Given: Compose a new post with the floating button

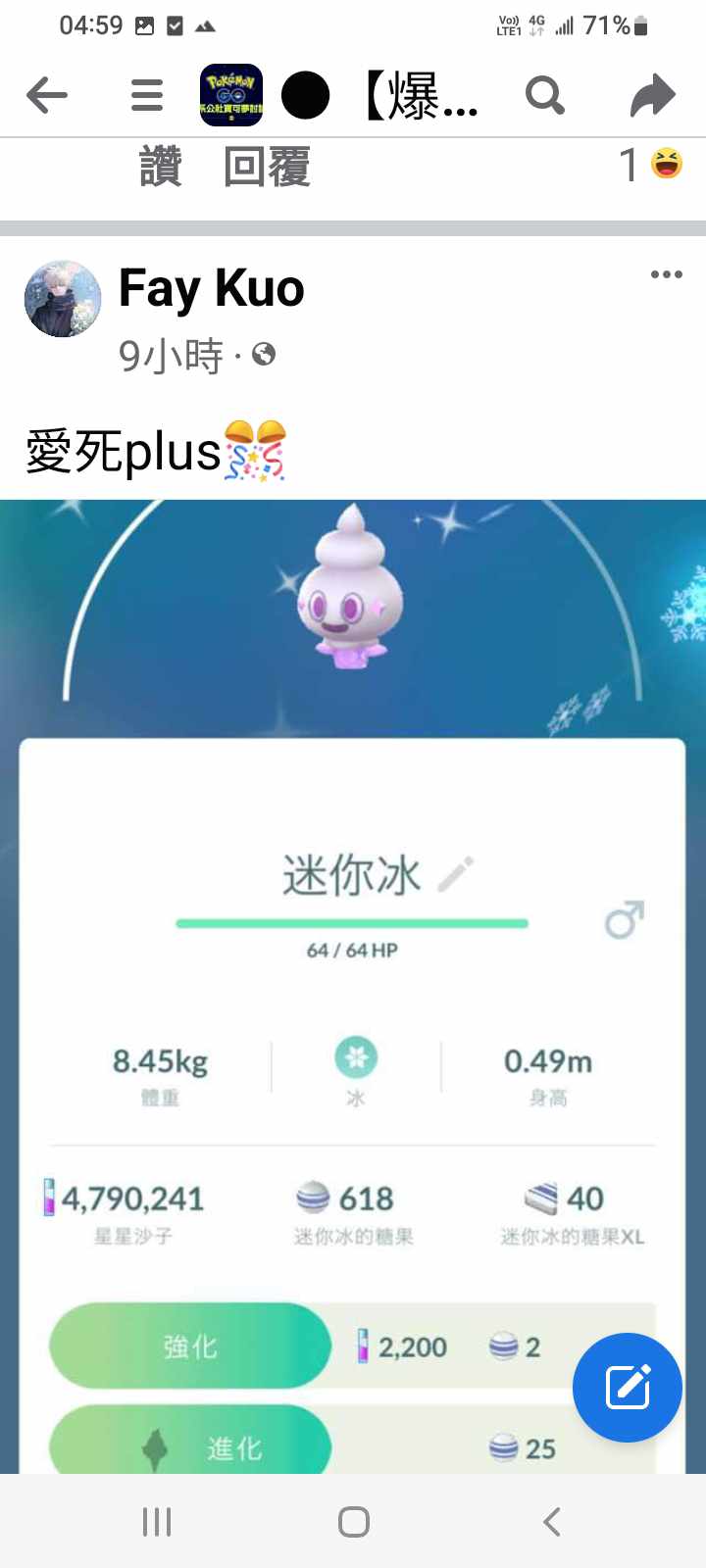Looking at the screenshot, I should tap(628, 1387).
